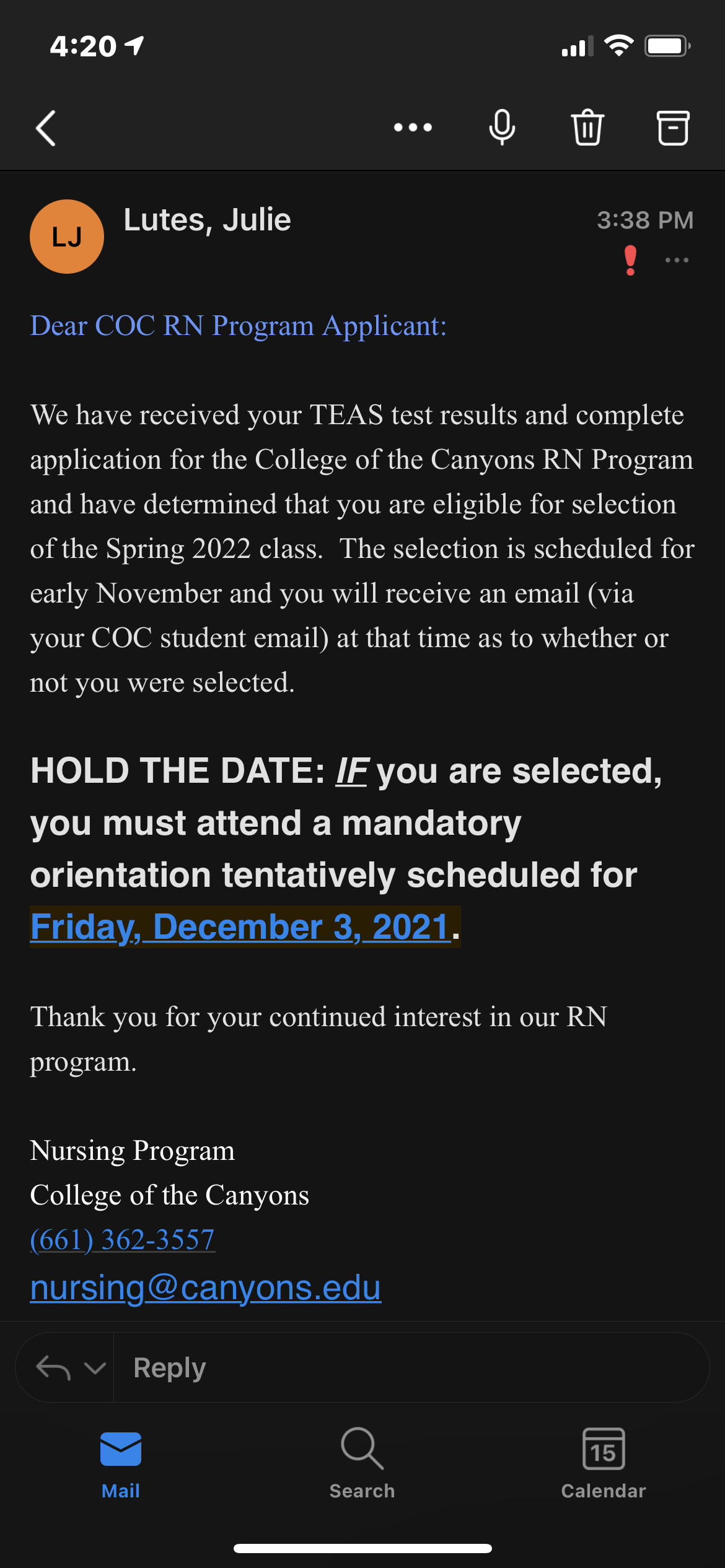Open message options below 3:38 PM

click(x=677, y=260)
